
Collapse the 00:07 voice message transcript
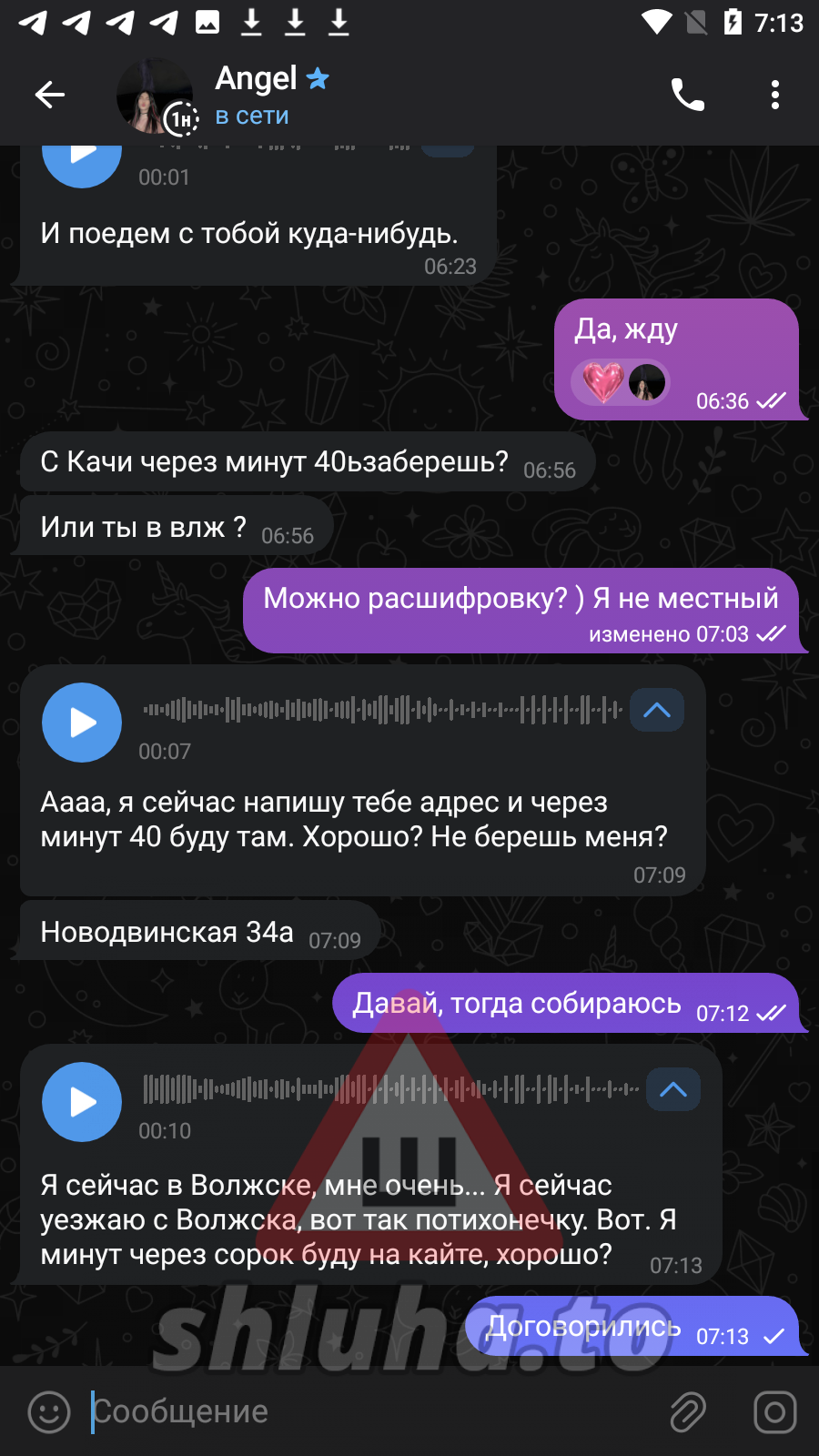click(x=656, y=711)
